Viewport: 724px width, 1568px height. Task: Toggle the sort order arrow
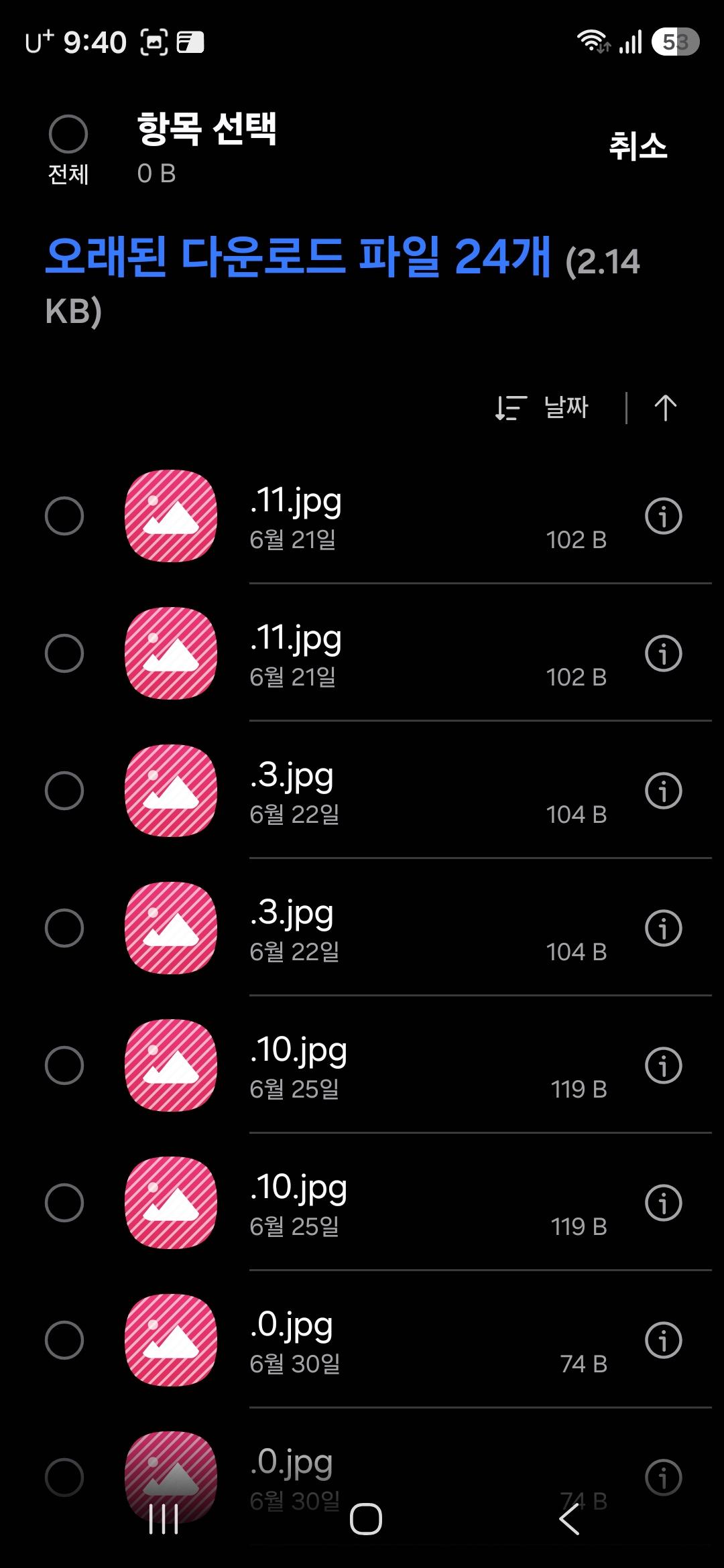665,407
